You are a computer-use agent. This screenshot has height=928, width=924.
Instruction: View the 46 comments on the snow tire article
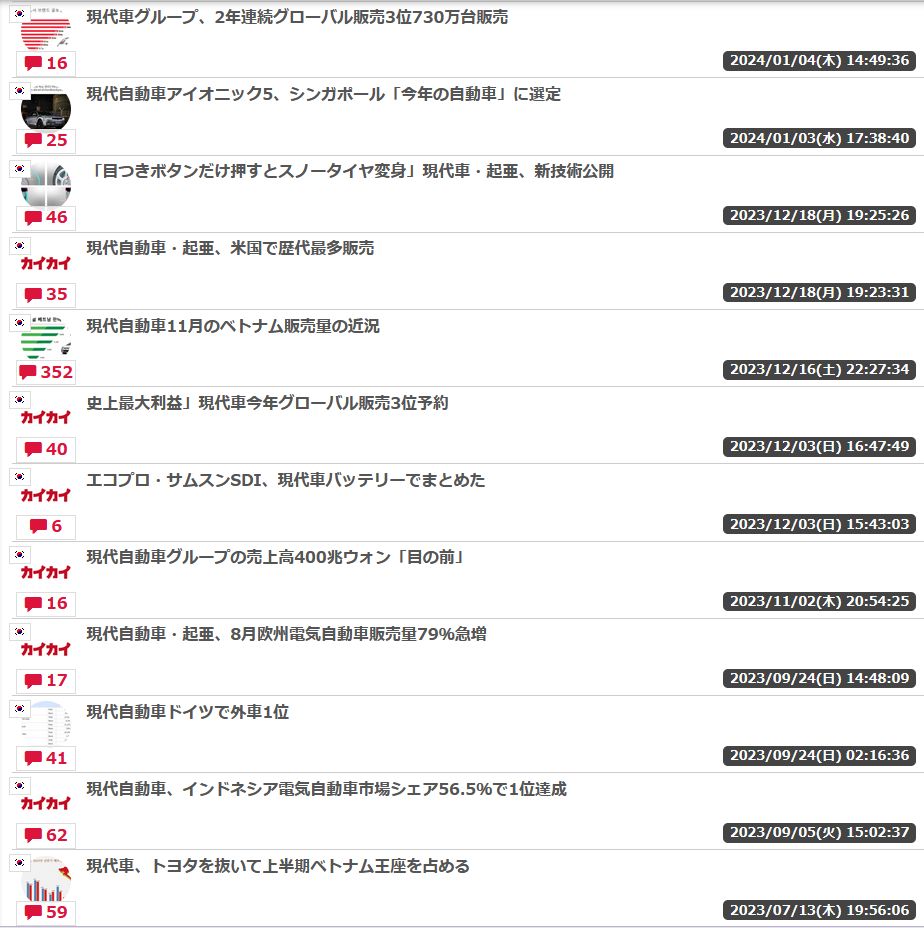coord(46,217)
